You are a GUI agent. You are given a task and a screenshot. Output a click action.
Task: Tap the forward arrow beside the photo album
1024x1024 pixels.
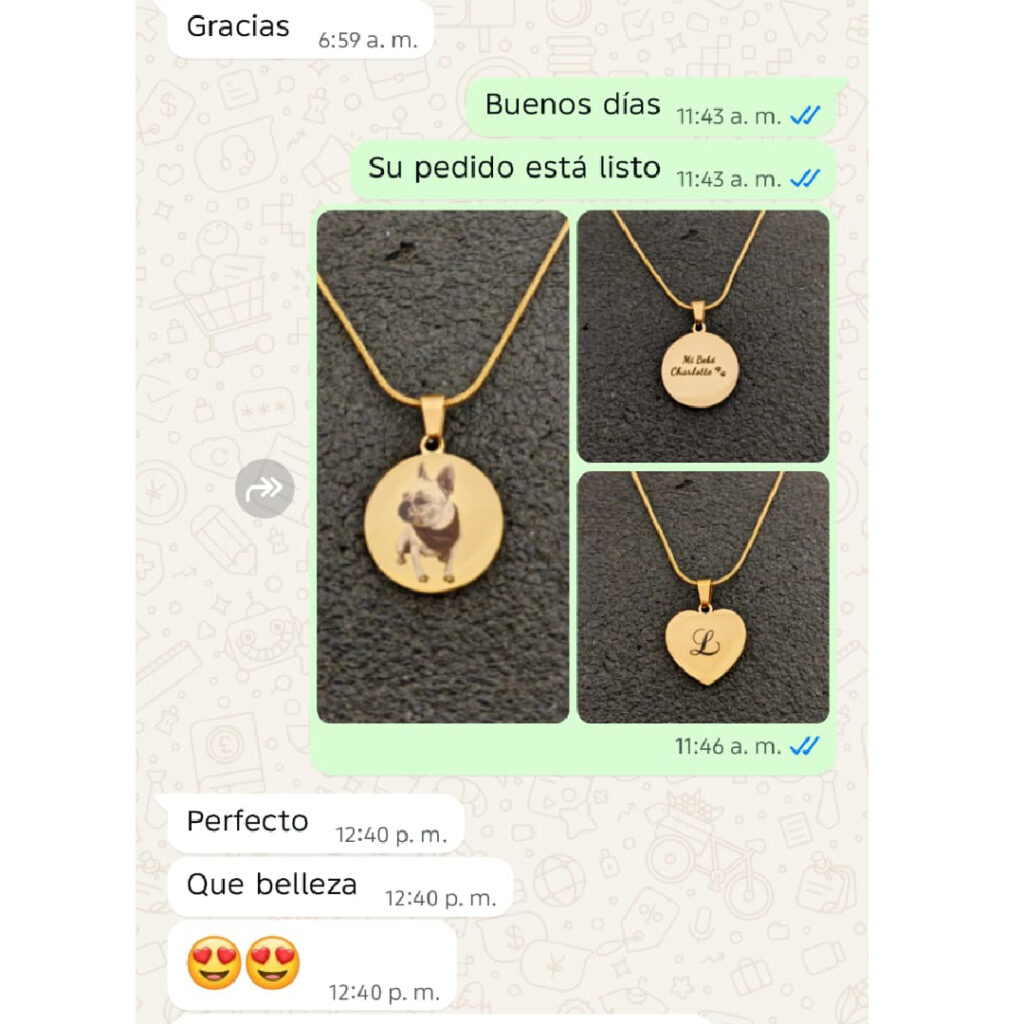pos(265,489)
